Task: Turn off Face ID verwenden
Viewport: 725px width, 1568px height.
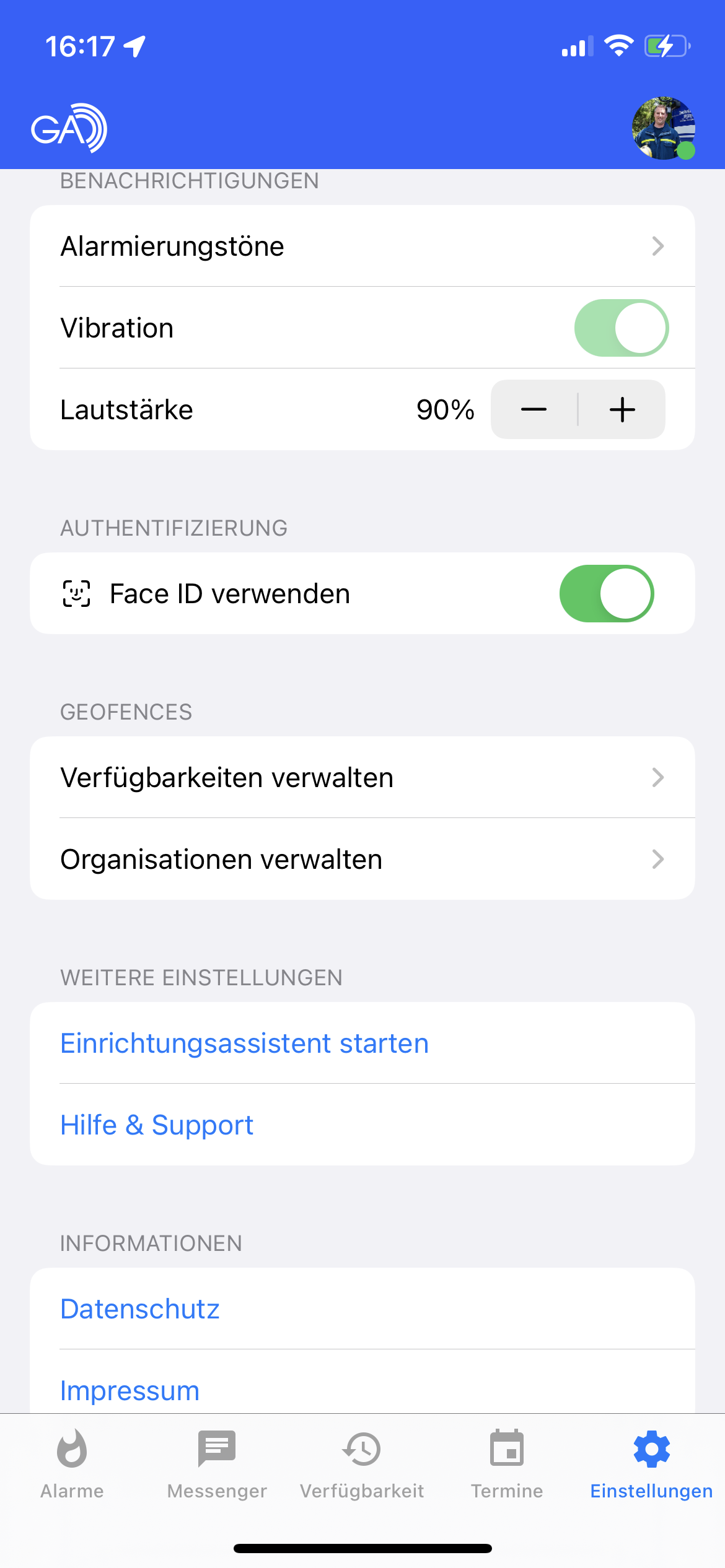Action: [607, 593]
